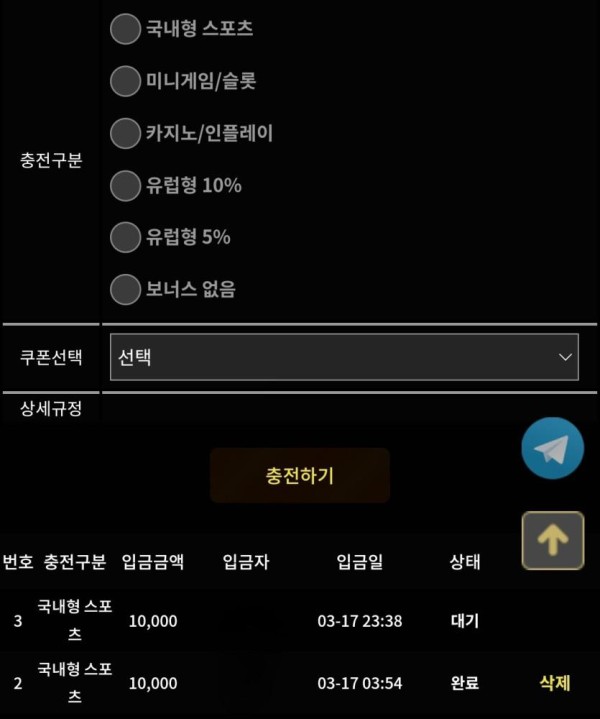Expand the 쿠폰선택 dropdown
The width and height of the screenshot is (600, 719).
344,357
